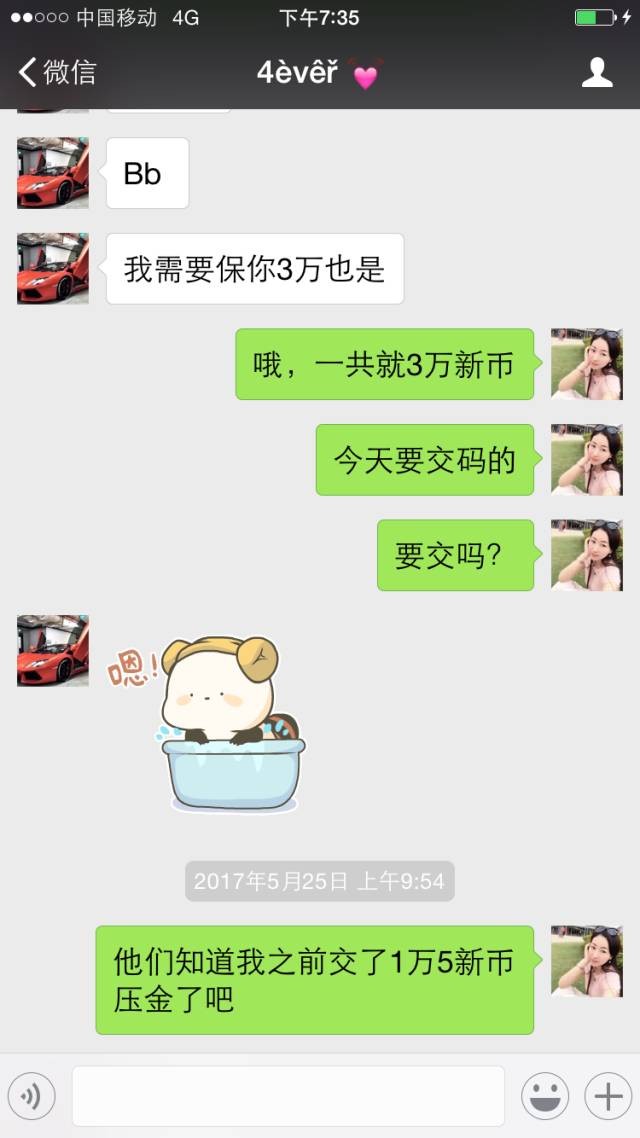Open chat details via the person icon
Image resolution: width=640 pixels, height=1138 pixels.
coord(597,72)
